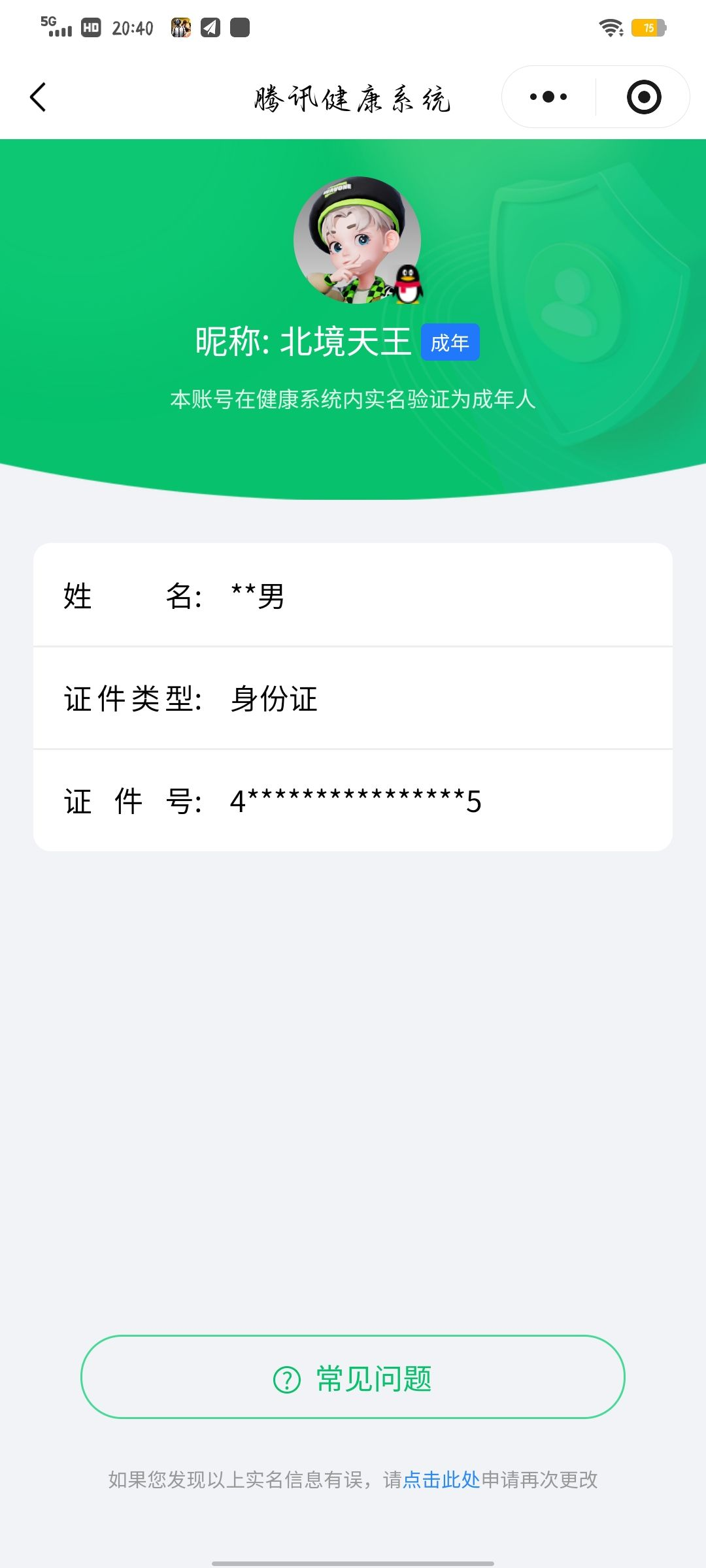
Task: Tap the back arrow to exit
Action: [x=38, y=98]
